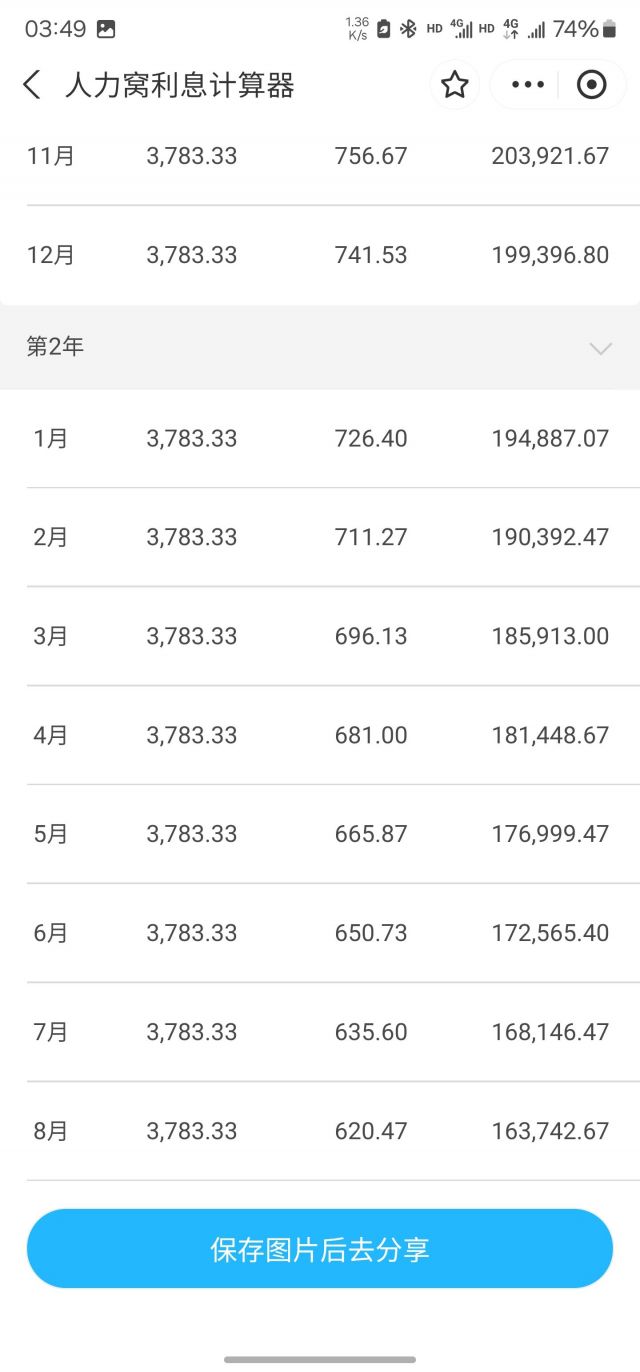Close the mini program via circle icon
Screen dimensions: 640x1372
(x=592, y=85)
